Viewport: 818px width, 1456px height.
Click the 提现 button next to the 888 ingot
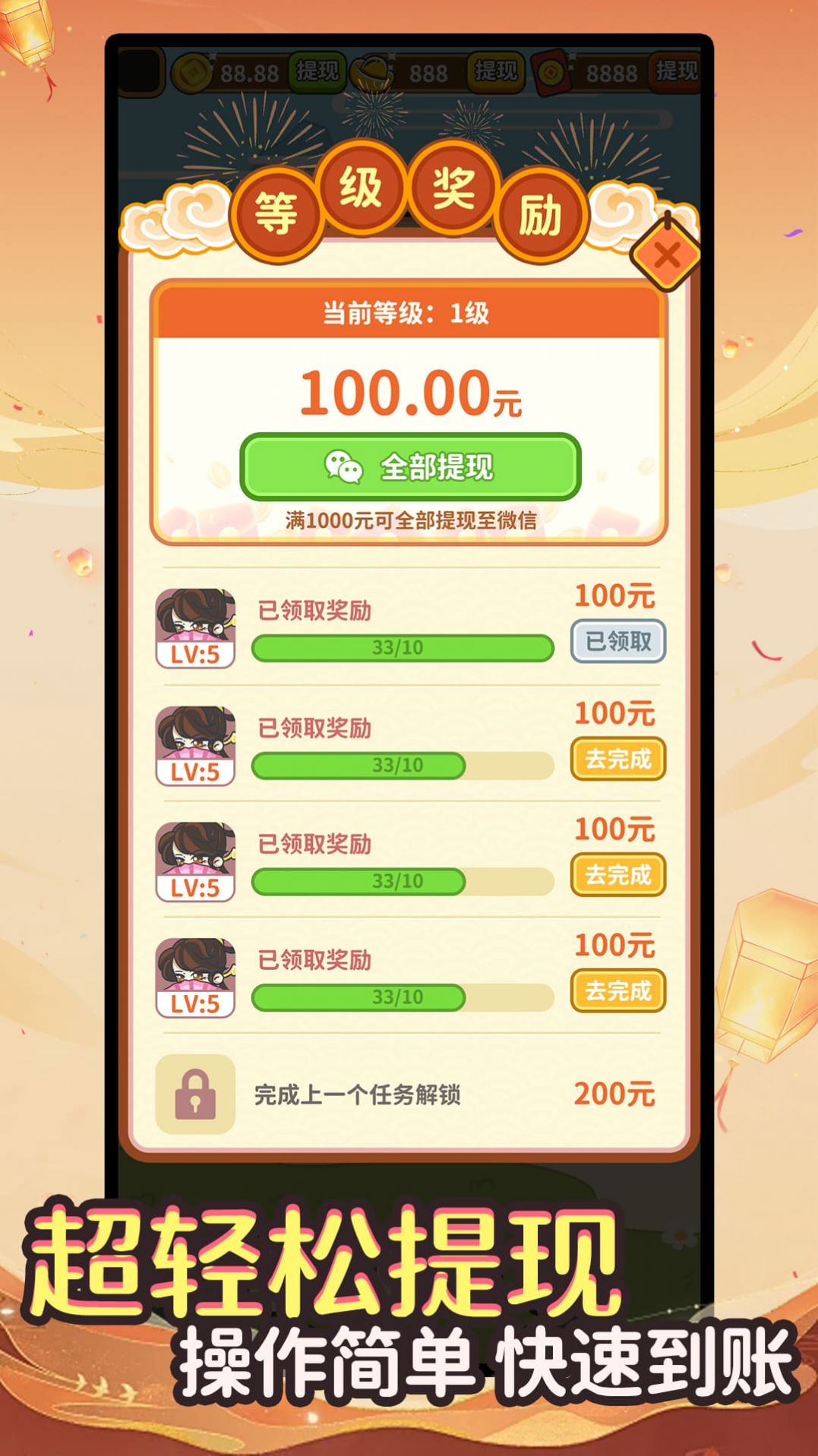coord(496,71)
